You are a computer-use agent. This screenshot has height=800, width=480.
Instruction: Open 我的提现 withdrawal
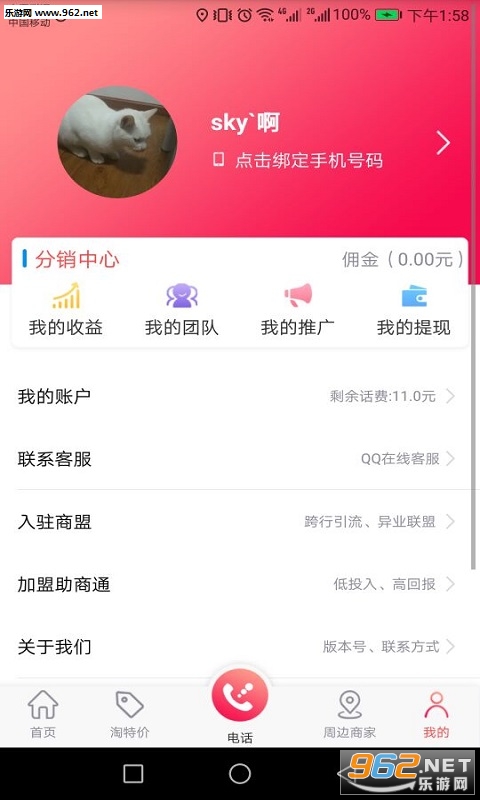[x=414, y=309]
